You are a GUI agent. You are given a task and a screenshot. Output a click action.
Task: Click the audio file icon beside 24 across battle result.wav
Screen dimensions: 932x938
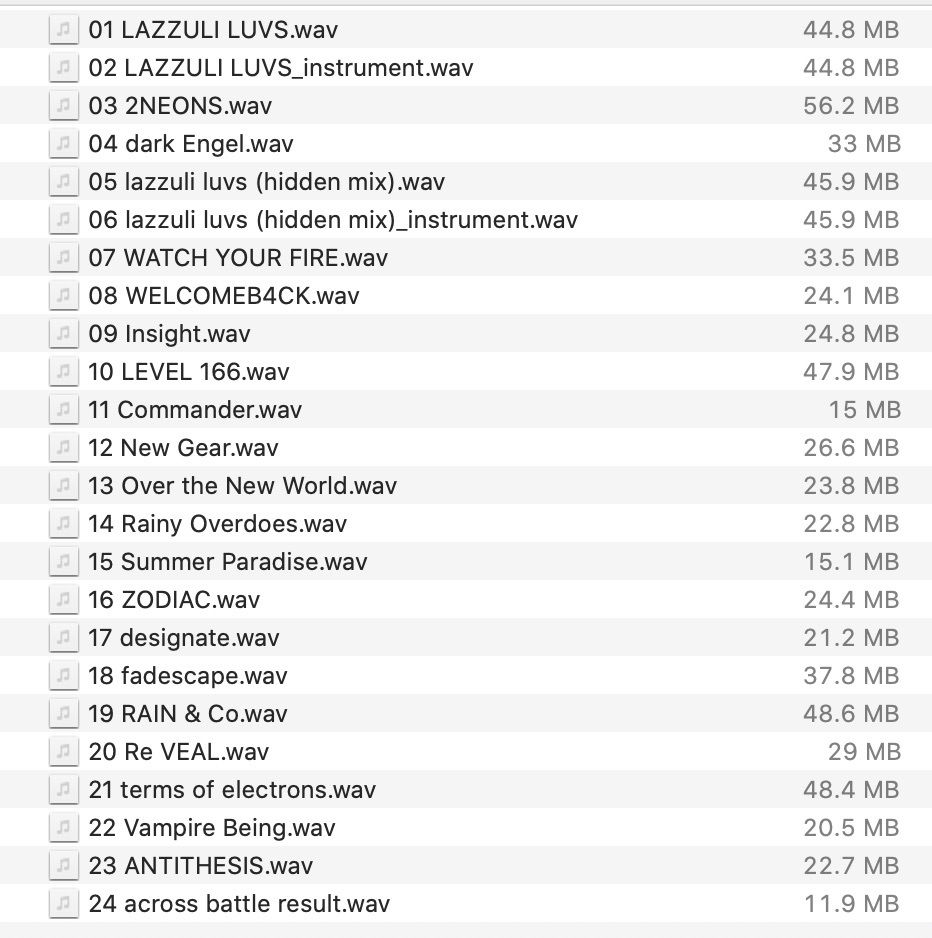click(x=63, y=903)
